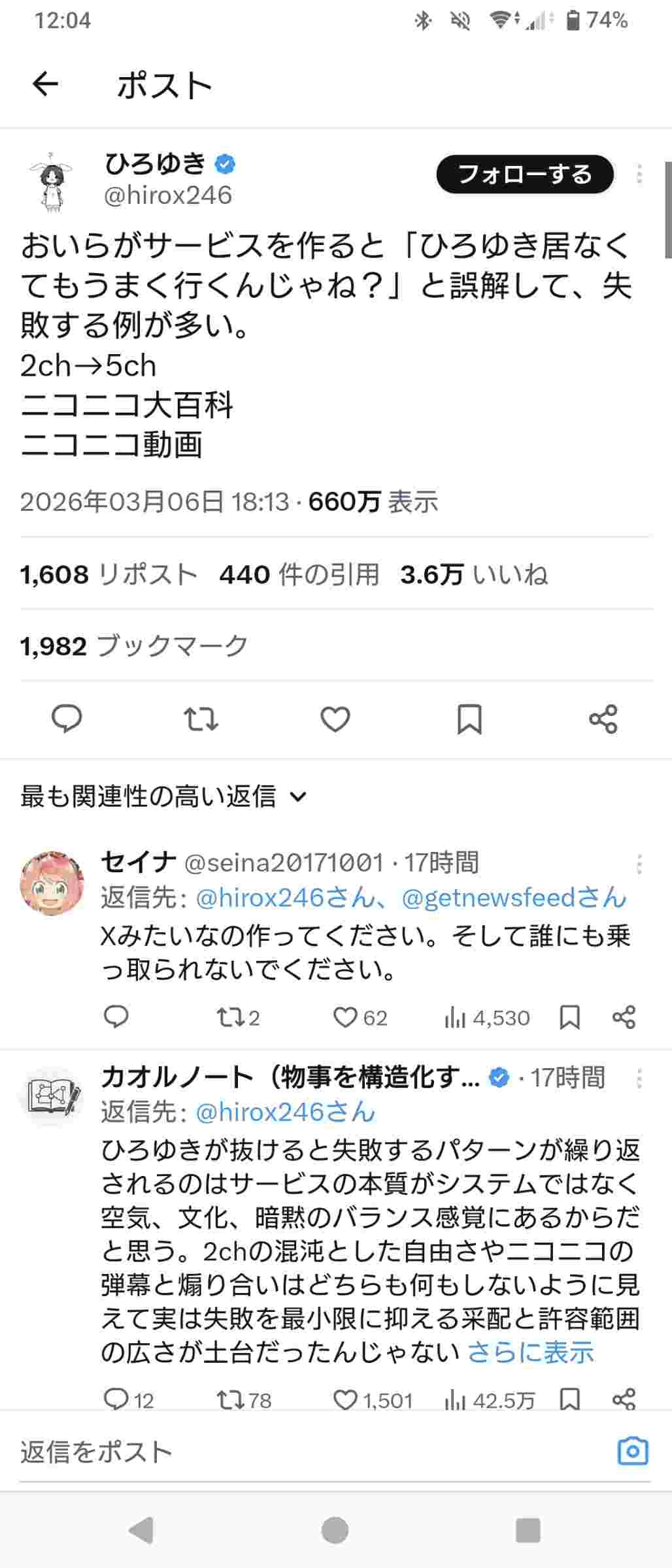This screenshot has width=672, height=1568.
Task: Attach a photo with the camera icon
Action: coord(633,1452)
